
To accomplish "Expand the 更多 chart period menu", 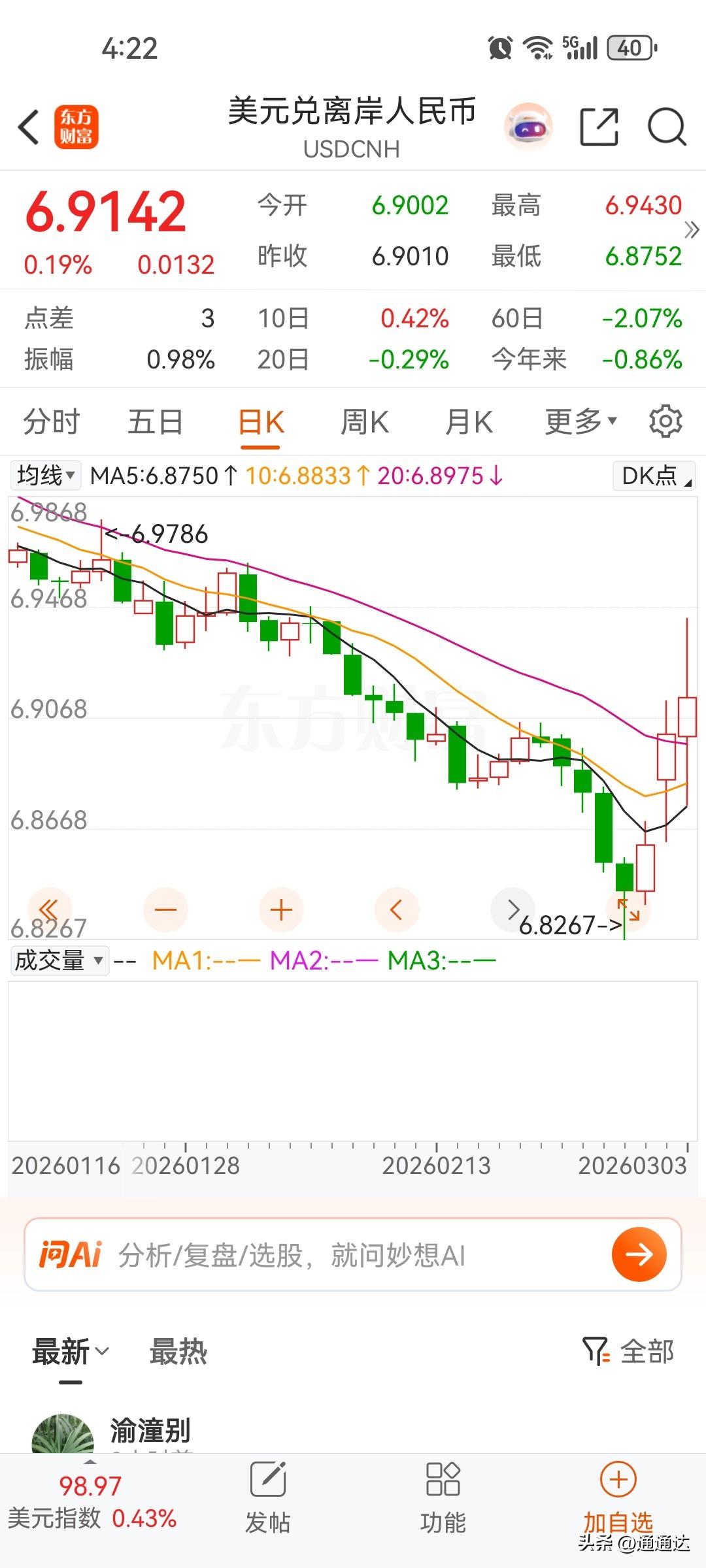I will tap(578, 421).
